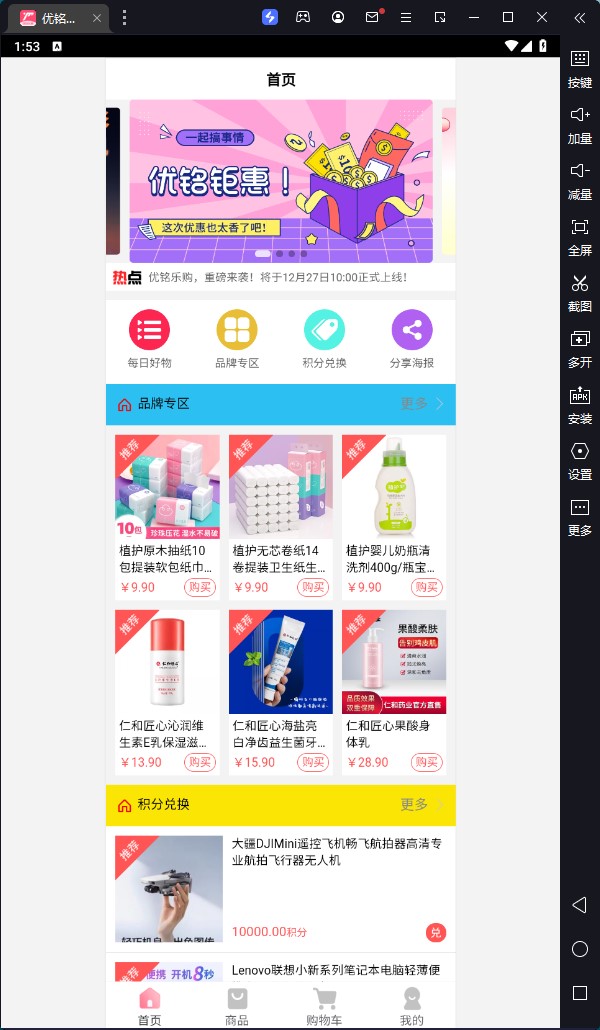The height and width of the screenshot is (1030, 600).
Task: View 更多 in 品牌专区 section
Action: 421,404
